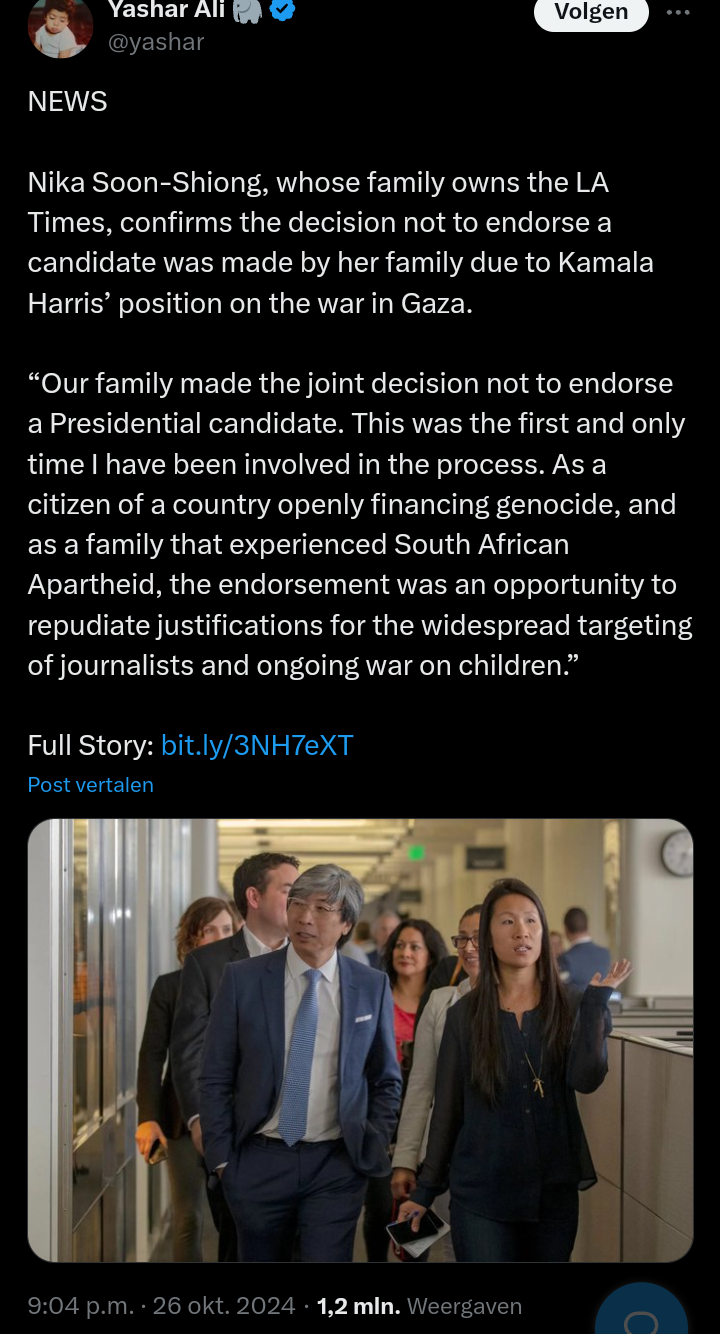Screen dimensions: 720x1334
Task: Open the attached photo in full view
Action: (x=360, y=1040)
